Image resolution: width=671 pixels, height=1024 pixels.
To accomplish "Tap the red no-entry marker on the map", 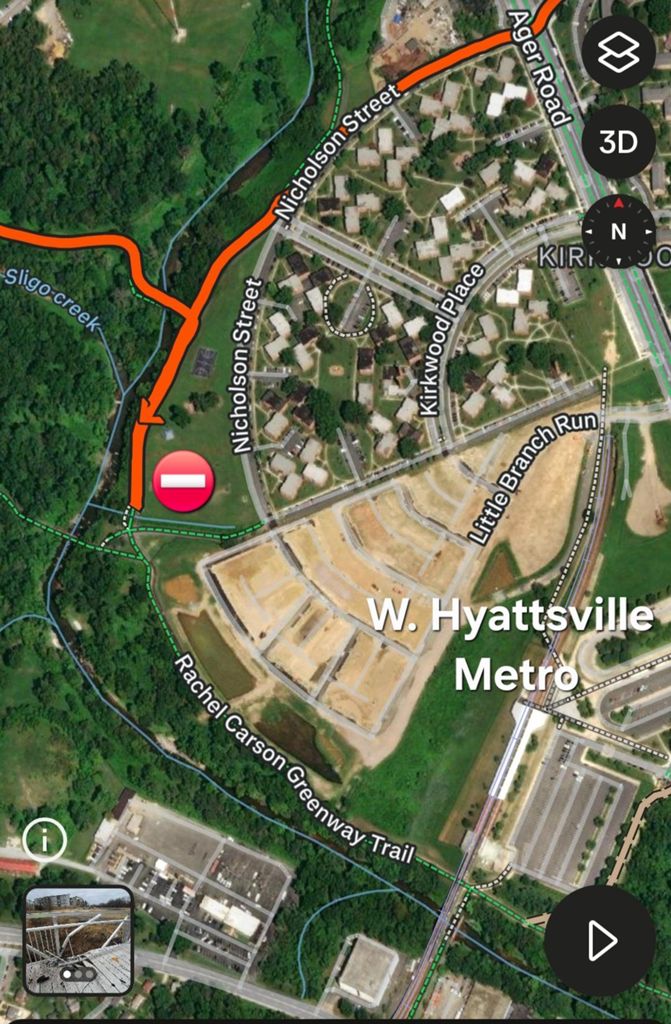I will point(184,481).
